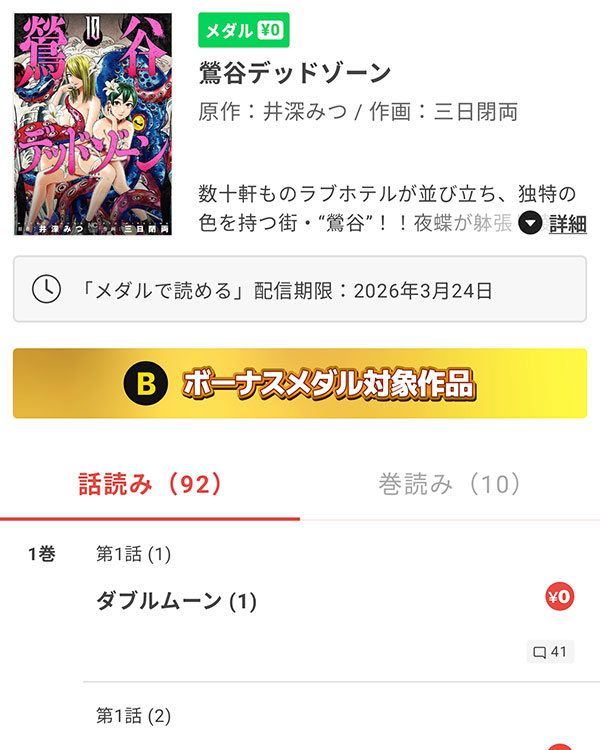Switch to the 巻読み (10) tab

click(x=450, y=485)
